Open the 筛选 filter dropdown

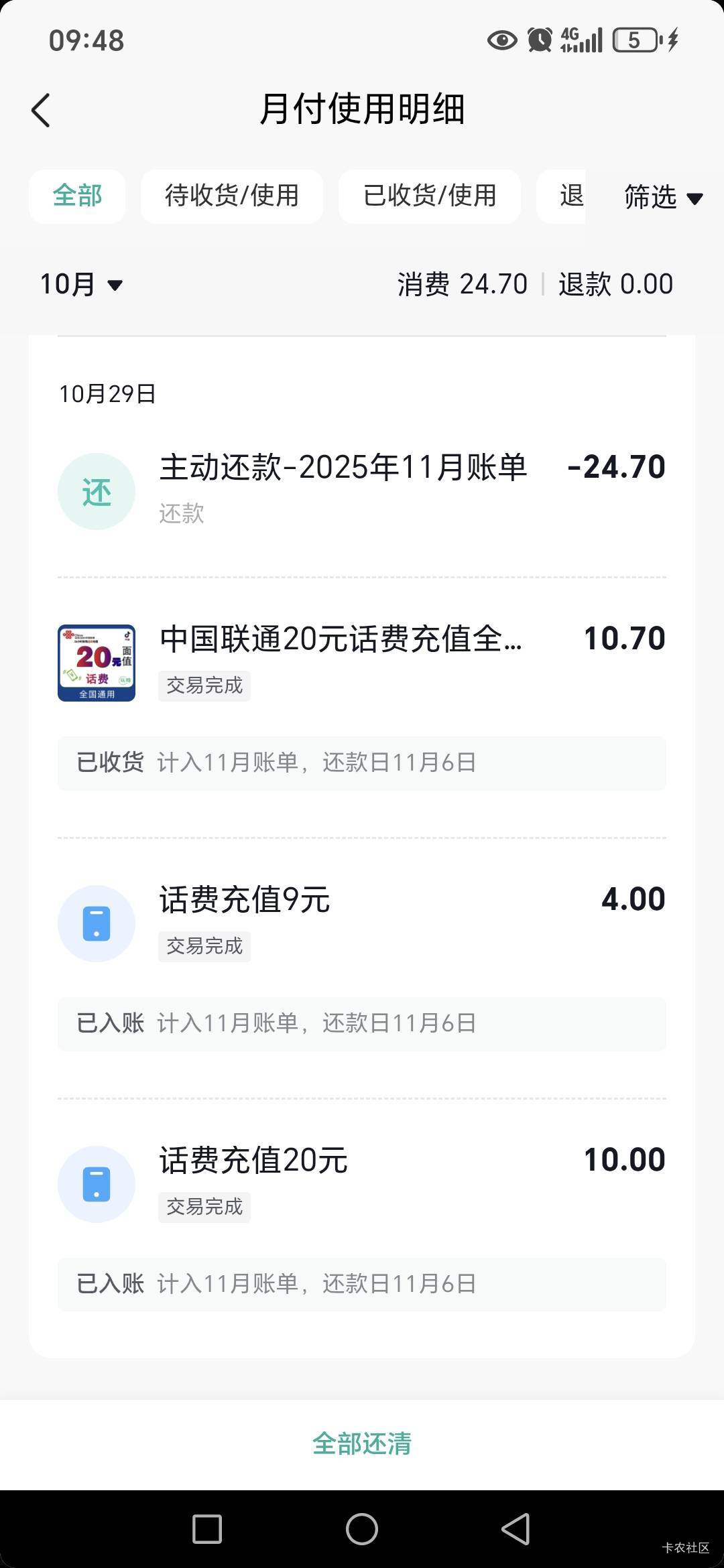tap(663, 197)
